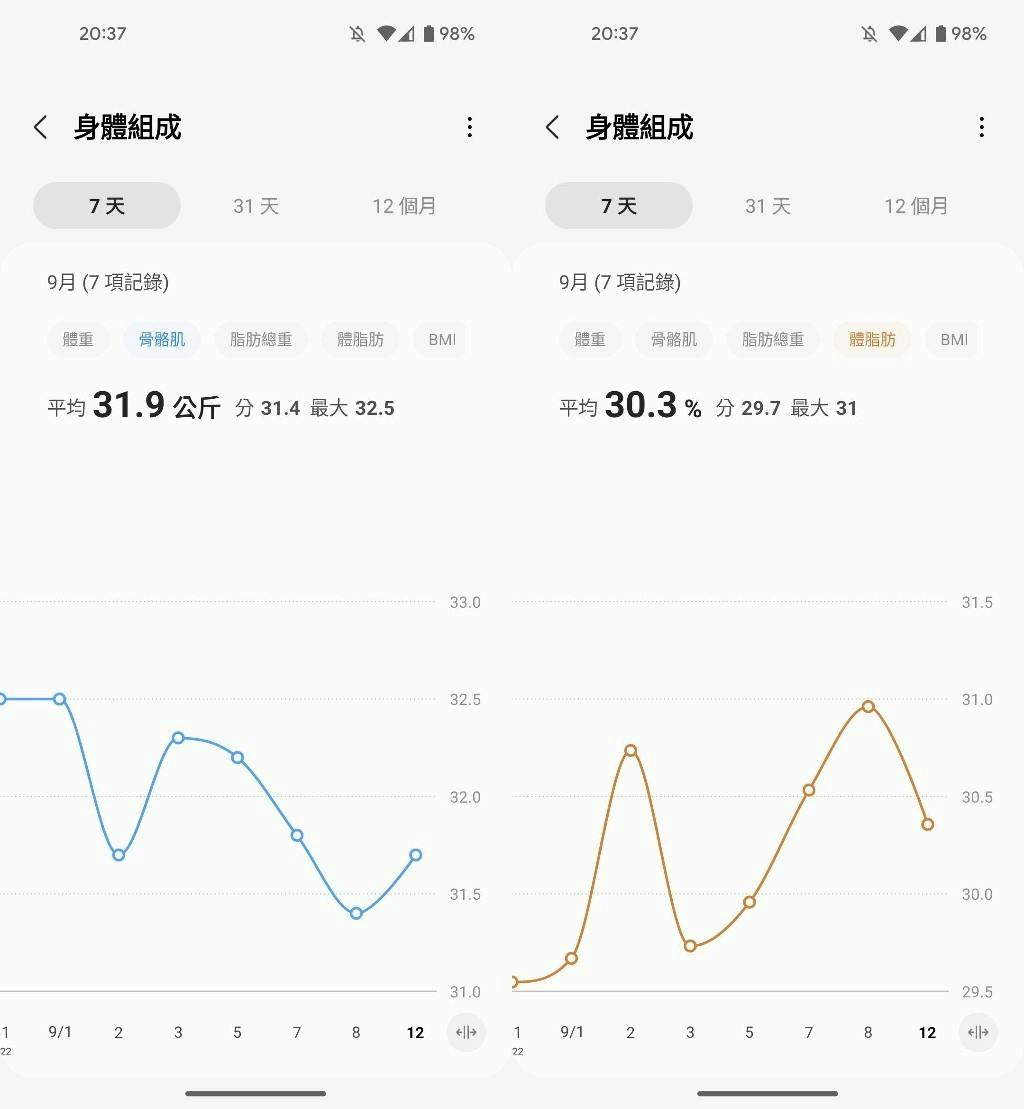Switch to 12 個月 tab on left screen

coord(404,206)
